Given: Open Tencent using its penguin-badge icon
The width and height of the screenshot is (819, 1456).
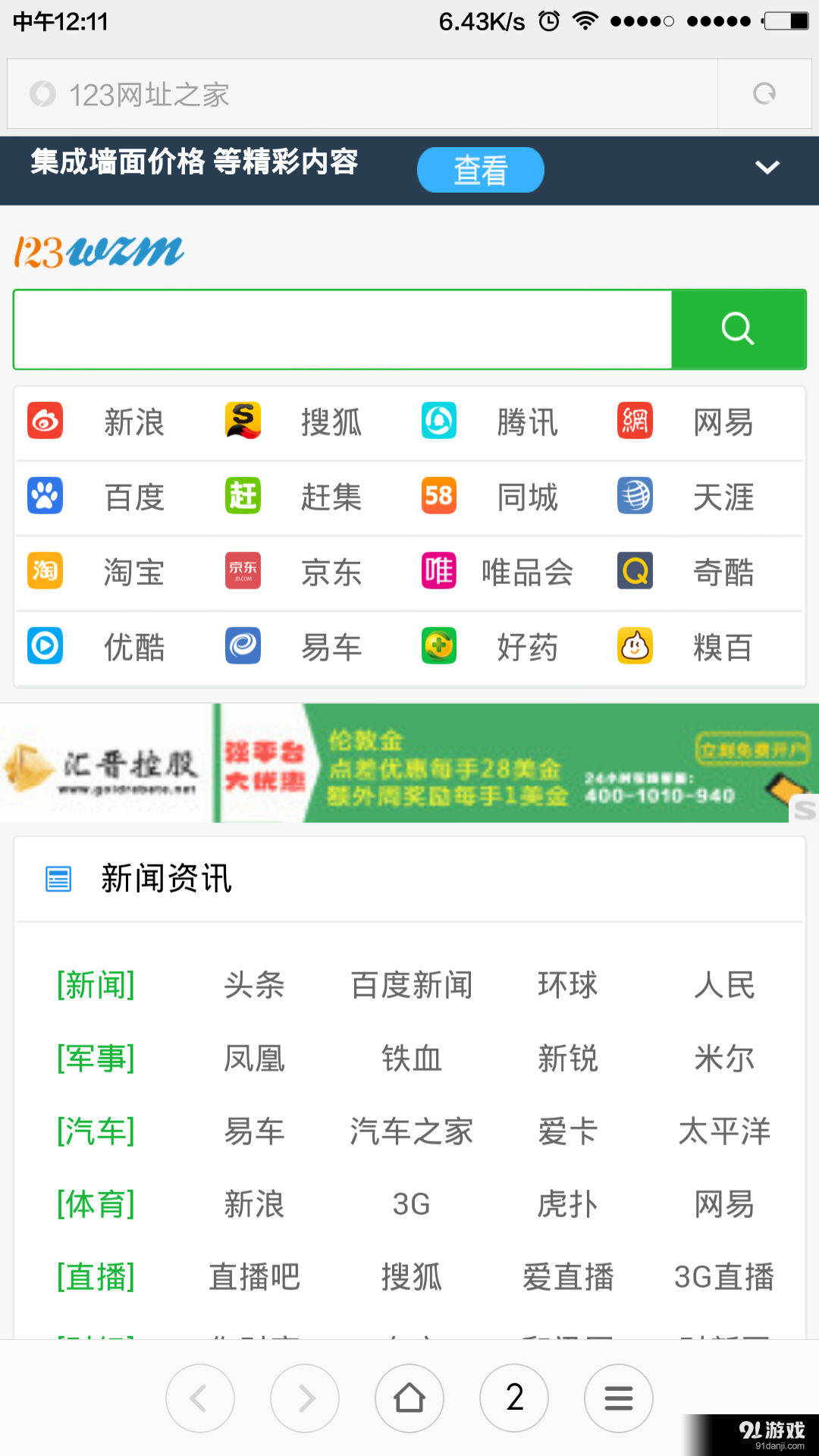Looking at the screenshot, I should (x=438, y=422).
